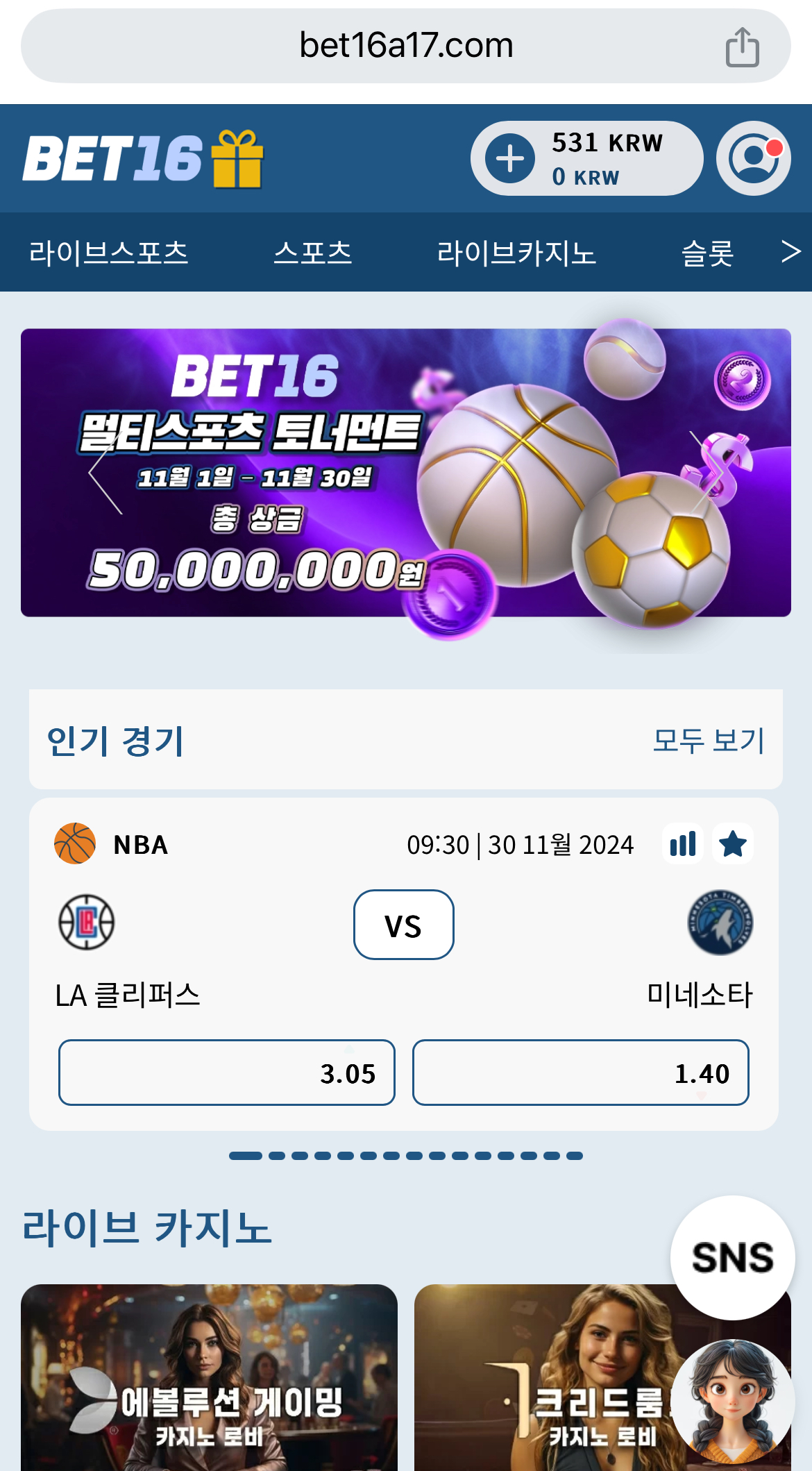The height and width of the screenshot is (1471, 812).
Task: Go to the next banner slide
Action: point(707,472)
